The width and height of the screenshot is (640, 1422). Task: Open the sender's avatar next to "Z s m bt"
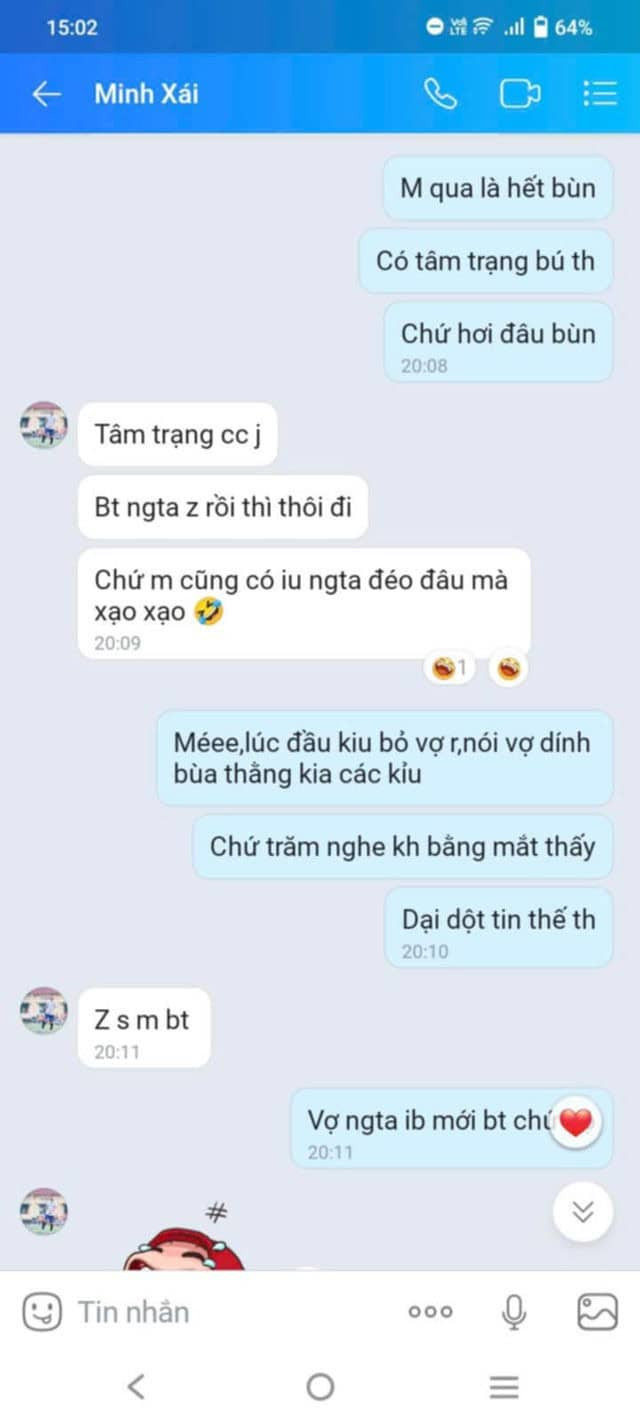[44, 1011]
